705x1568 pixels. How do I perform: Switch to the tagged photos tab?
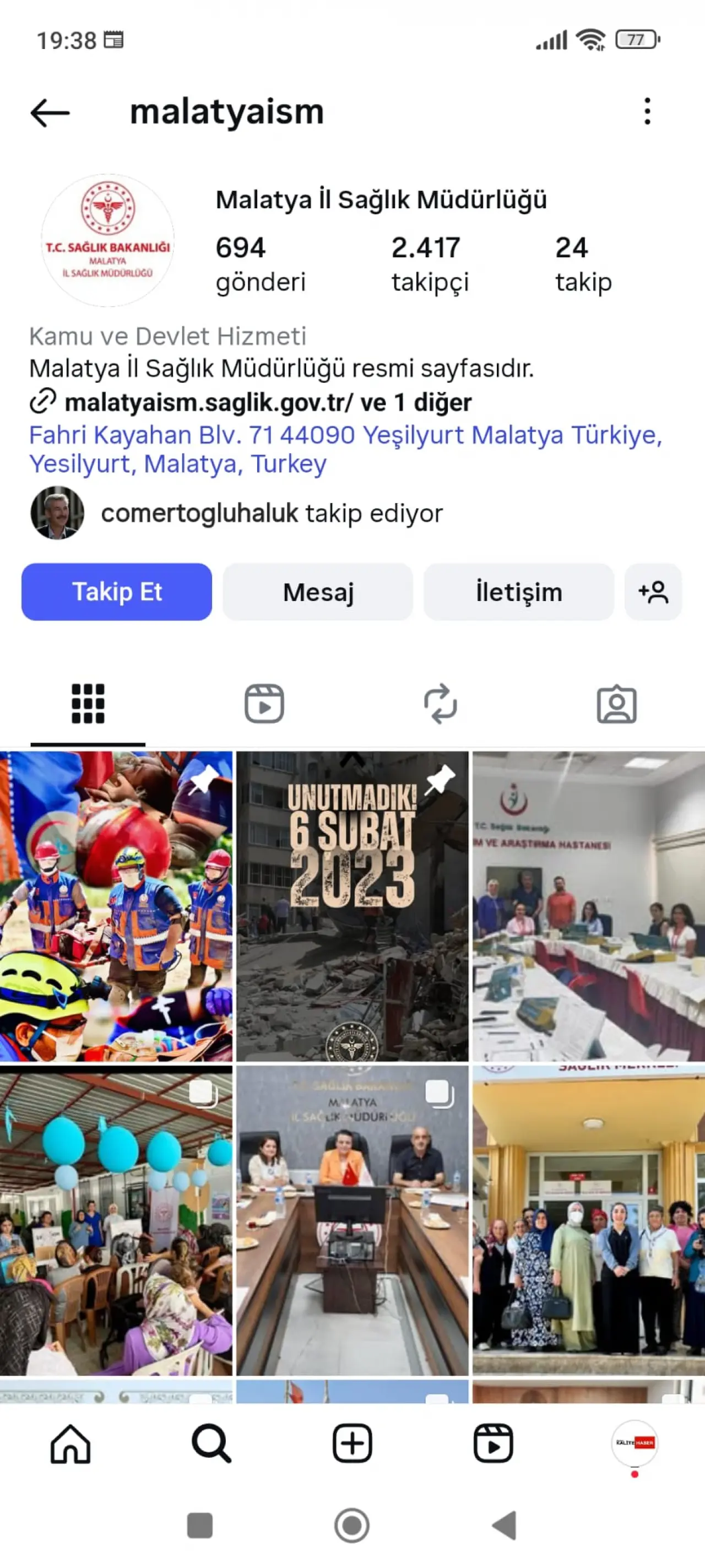click(616, 704)
